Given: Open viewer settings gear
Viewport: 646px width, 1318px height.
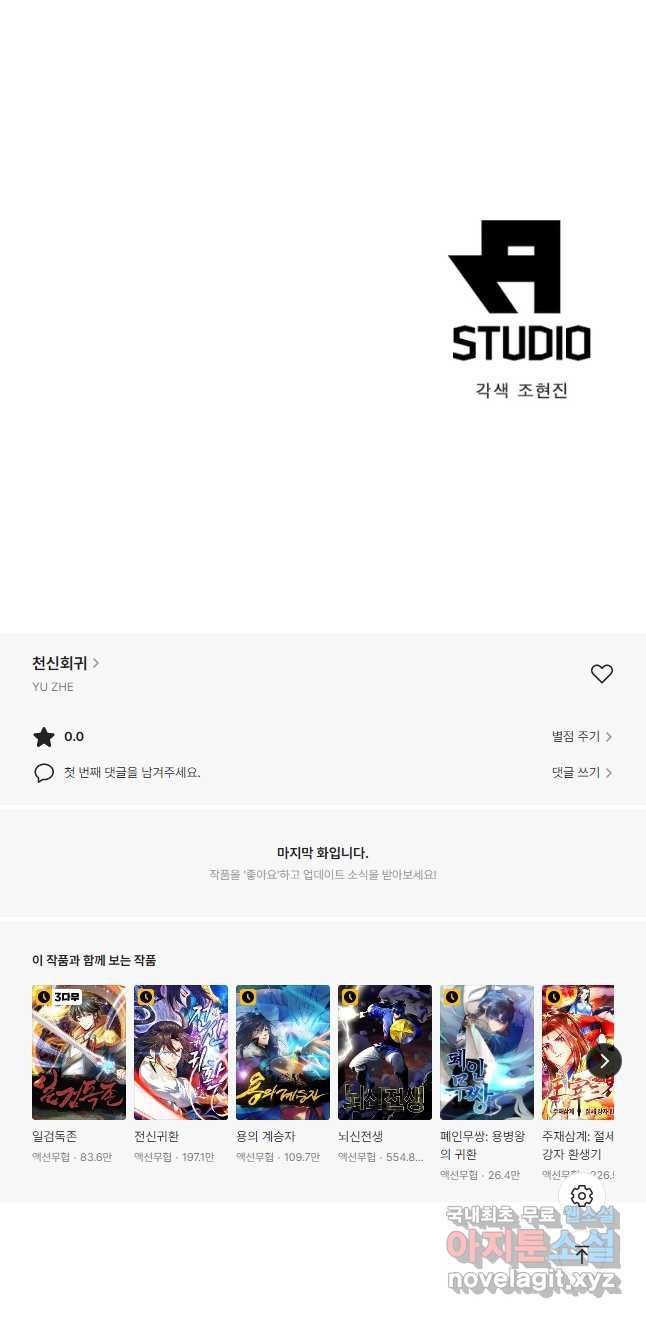Looking at the screenshot, I should point(582,1197).
